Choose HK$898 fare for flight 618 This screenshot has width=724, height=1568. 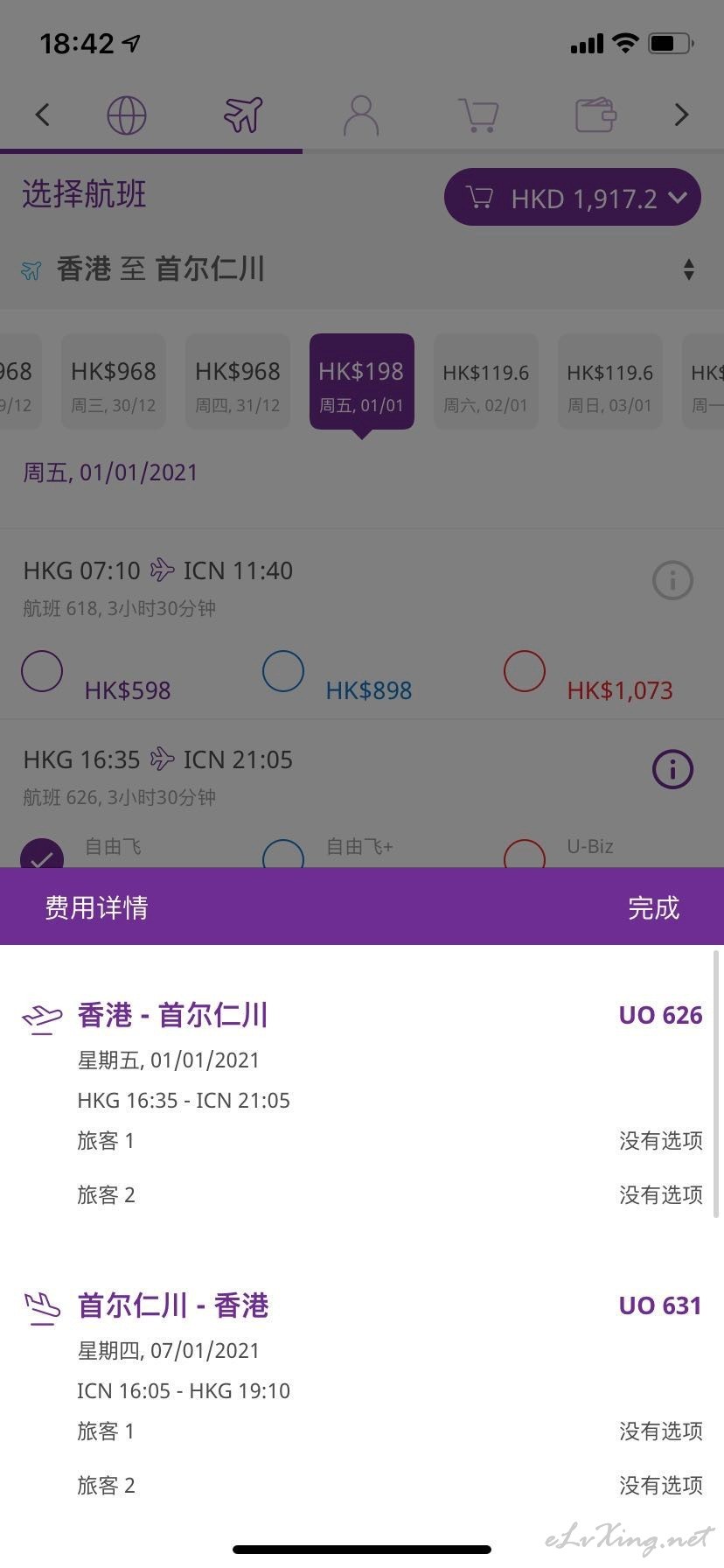coord(283,672)
